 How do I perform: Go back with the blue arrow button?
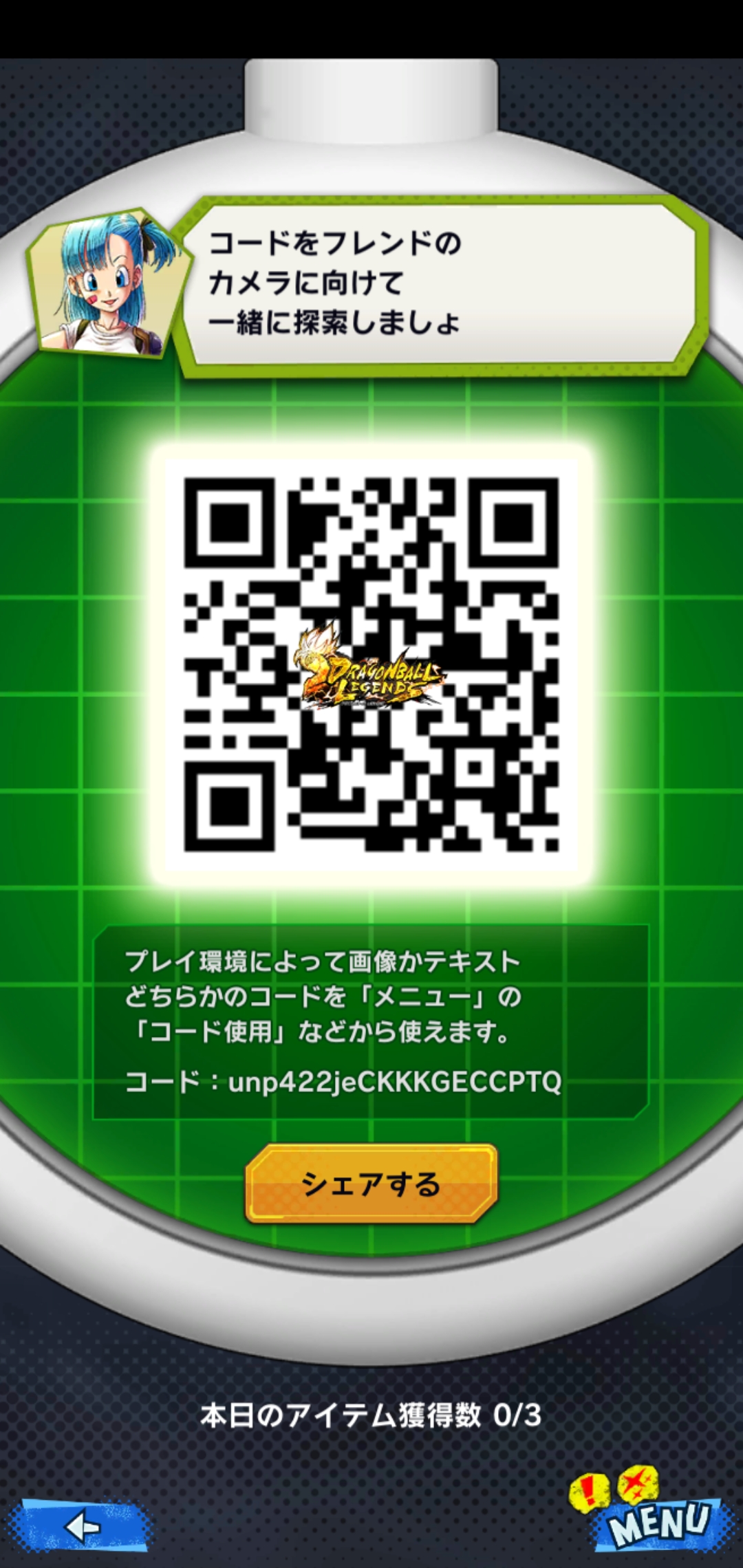81,1525
